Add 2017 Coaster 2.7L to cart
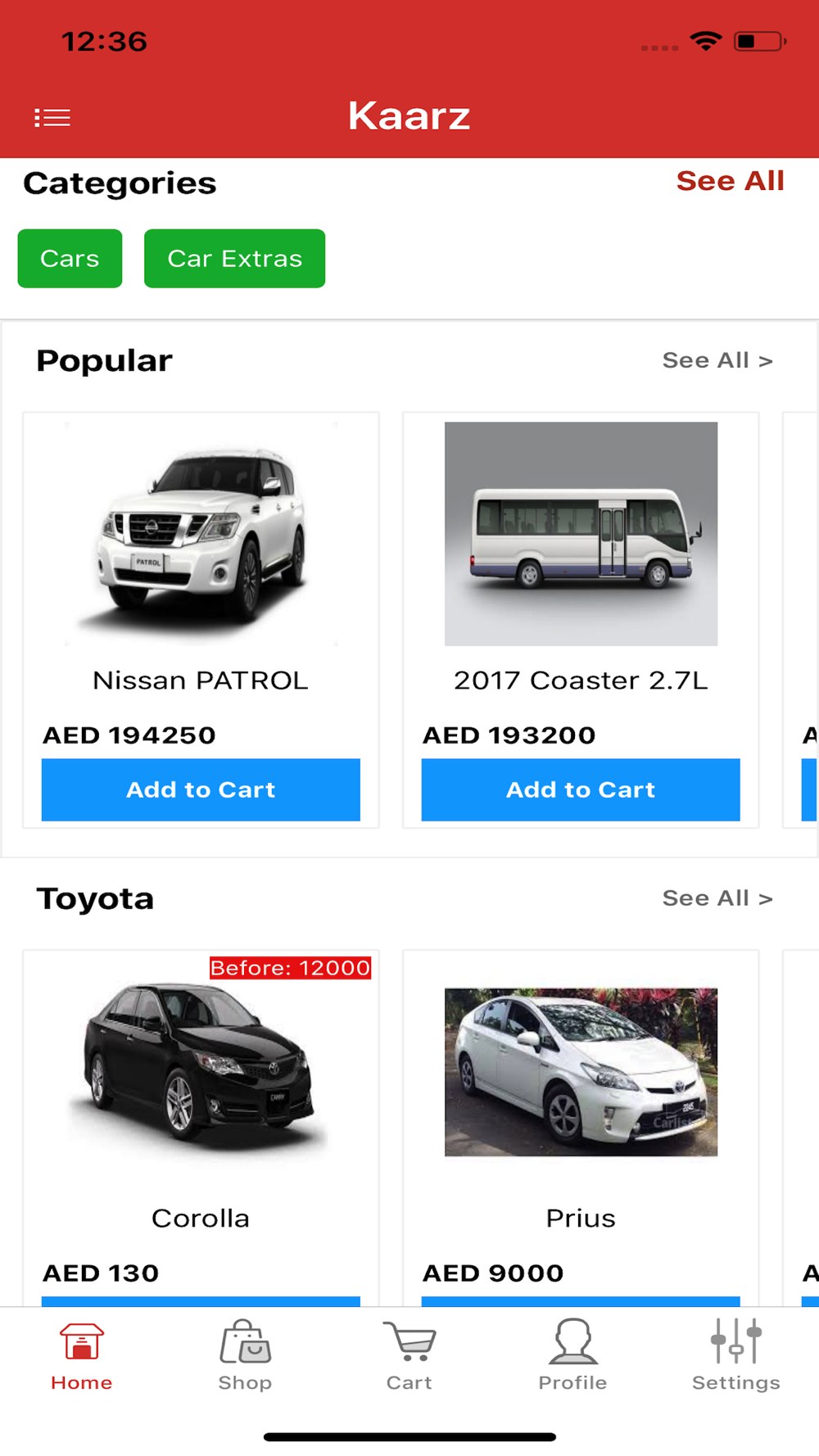The width and height of the screenshot is (819, 1456). pyautogui.click(x=581, y=789)
